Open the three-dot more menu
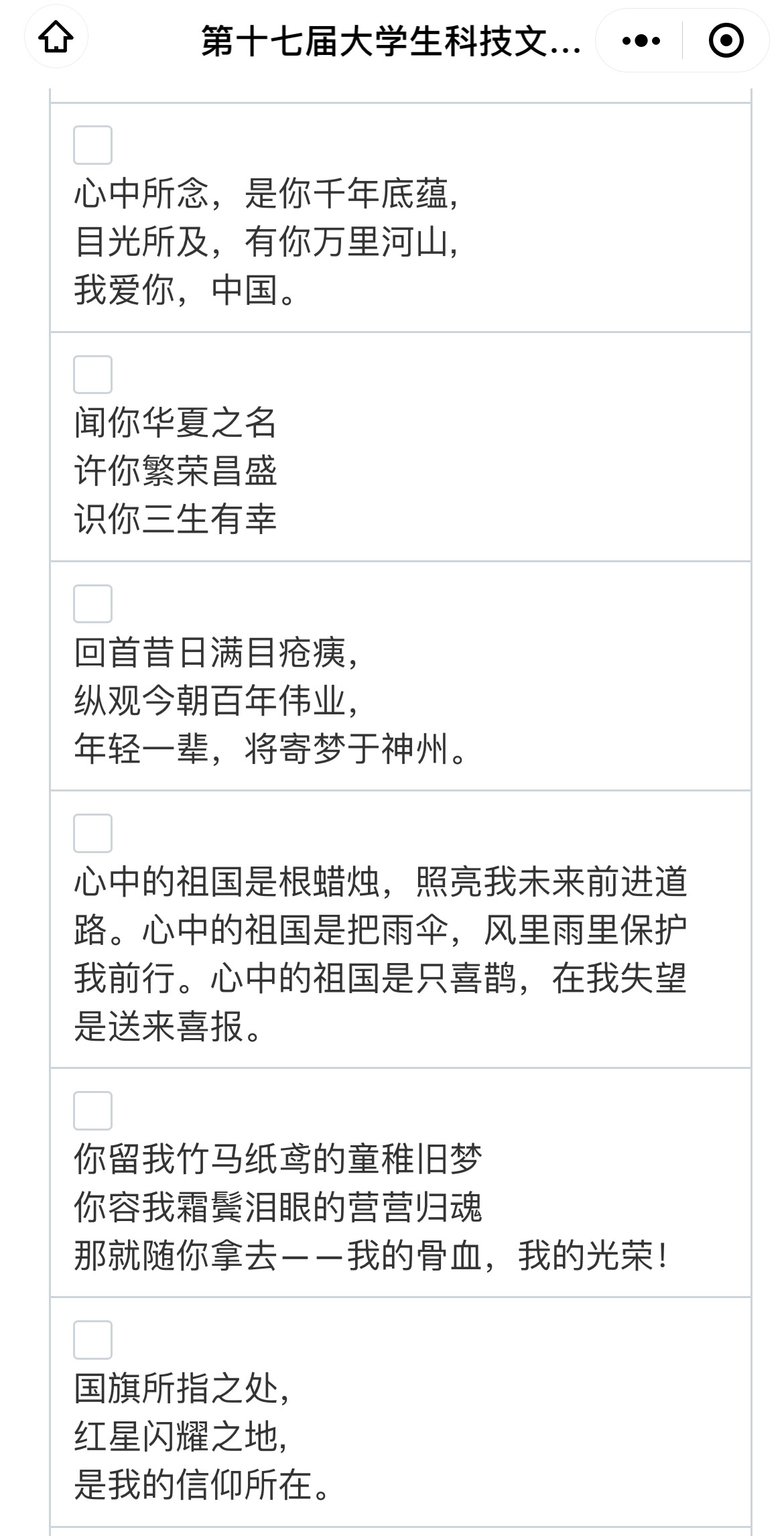The image size is (784, 1536). 641,41
